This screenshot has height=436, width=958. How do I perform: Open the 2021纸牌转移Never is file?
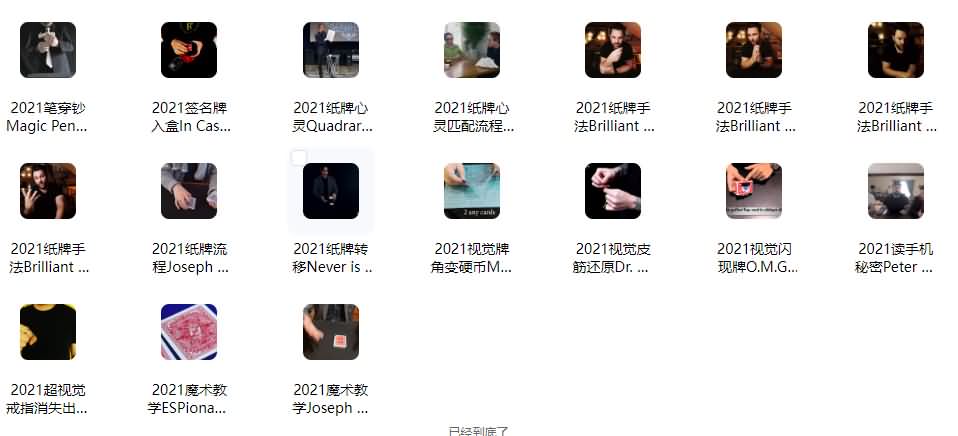[x=331, y=191]
